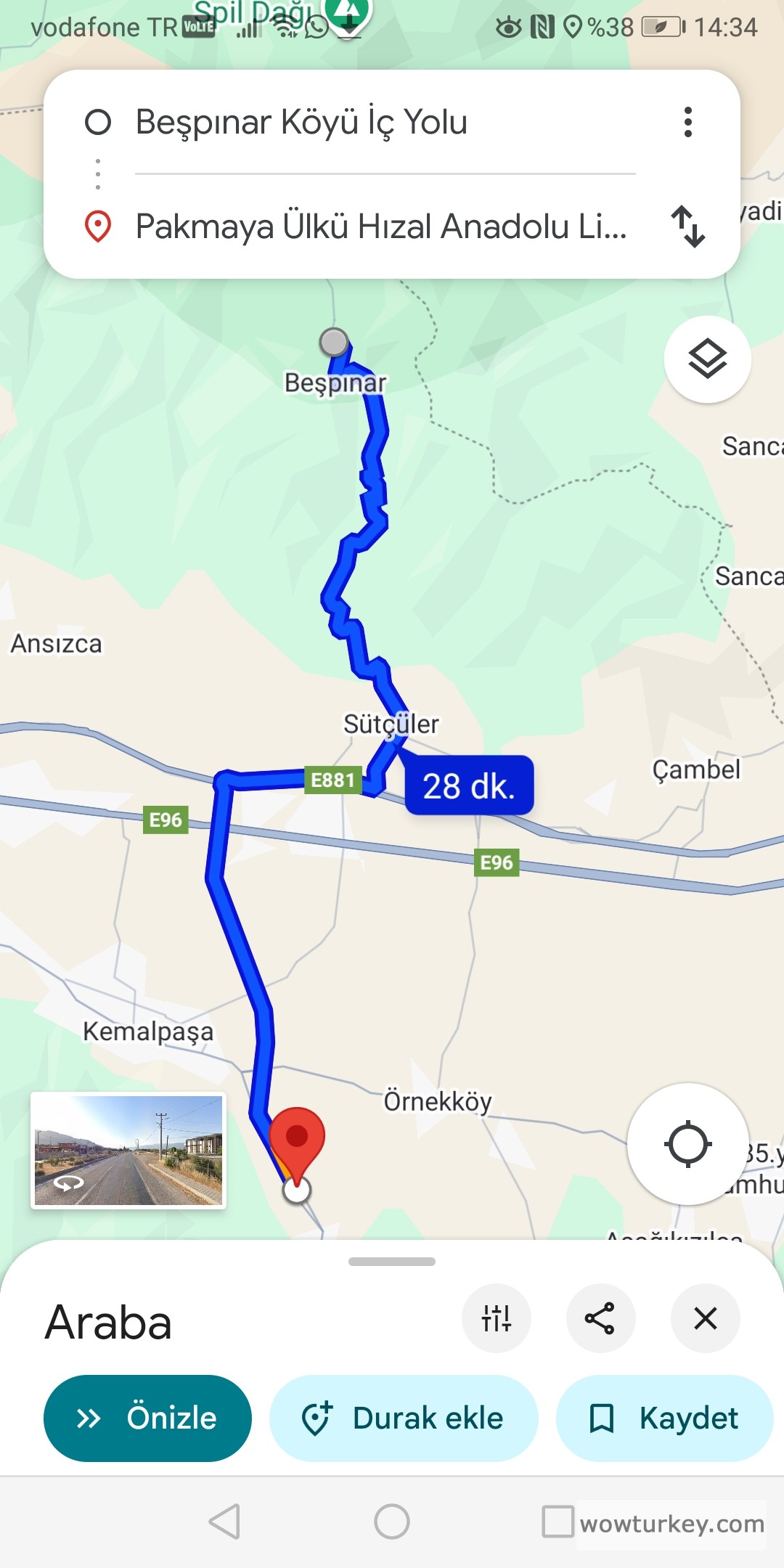Screen dimensions: 784x1568
Task: Tap the red destination pin on map
Action: (x=298, y=1136)
